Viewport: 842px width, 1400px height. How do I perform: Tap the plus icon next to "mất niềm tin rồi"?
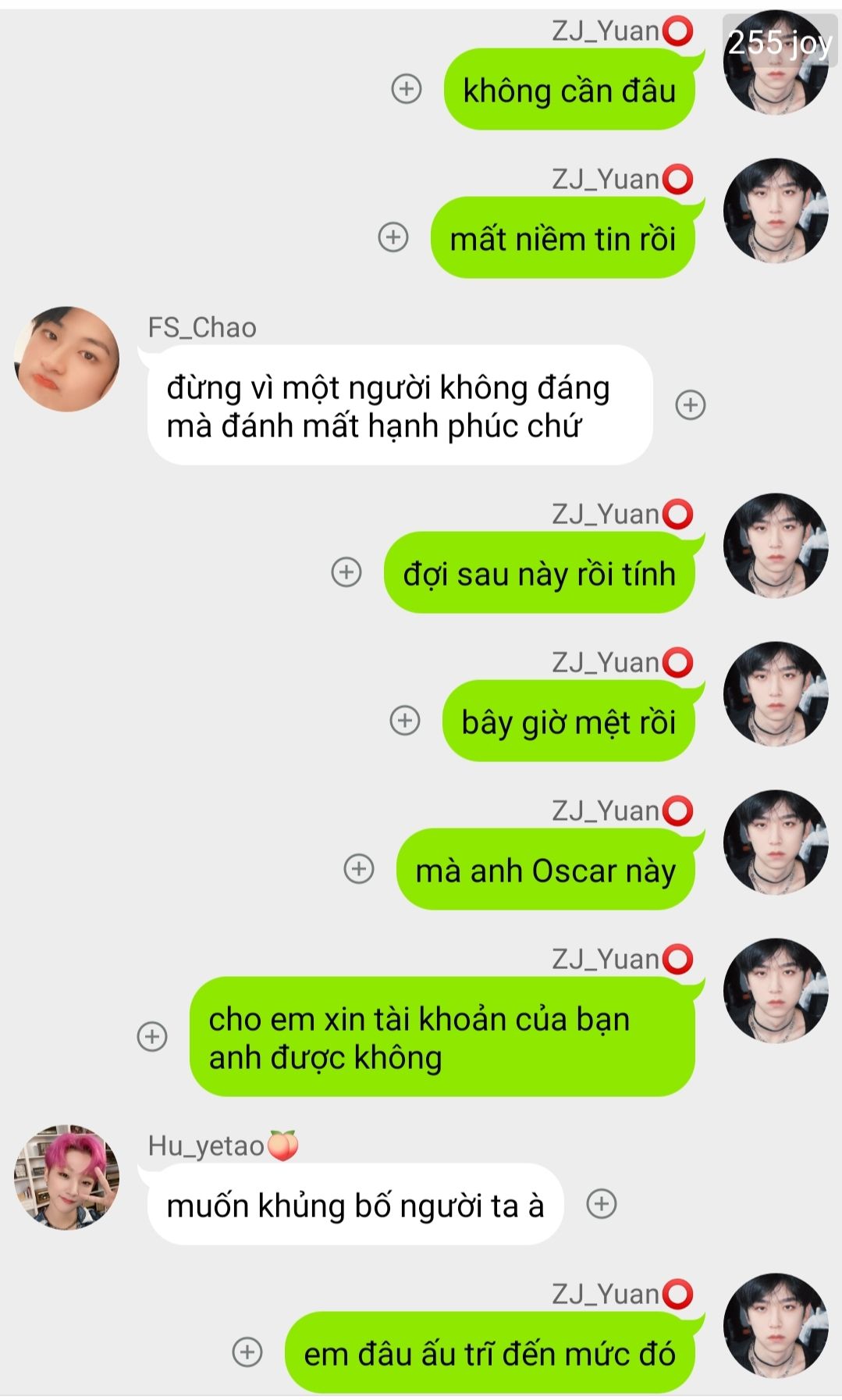pyautogui.click(x=393, y=237)
